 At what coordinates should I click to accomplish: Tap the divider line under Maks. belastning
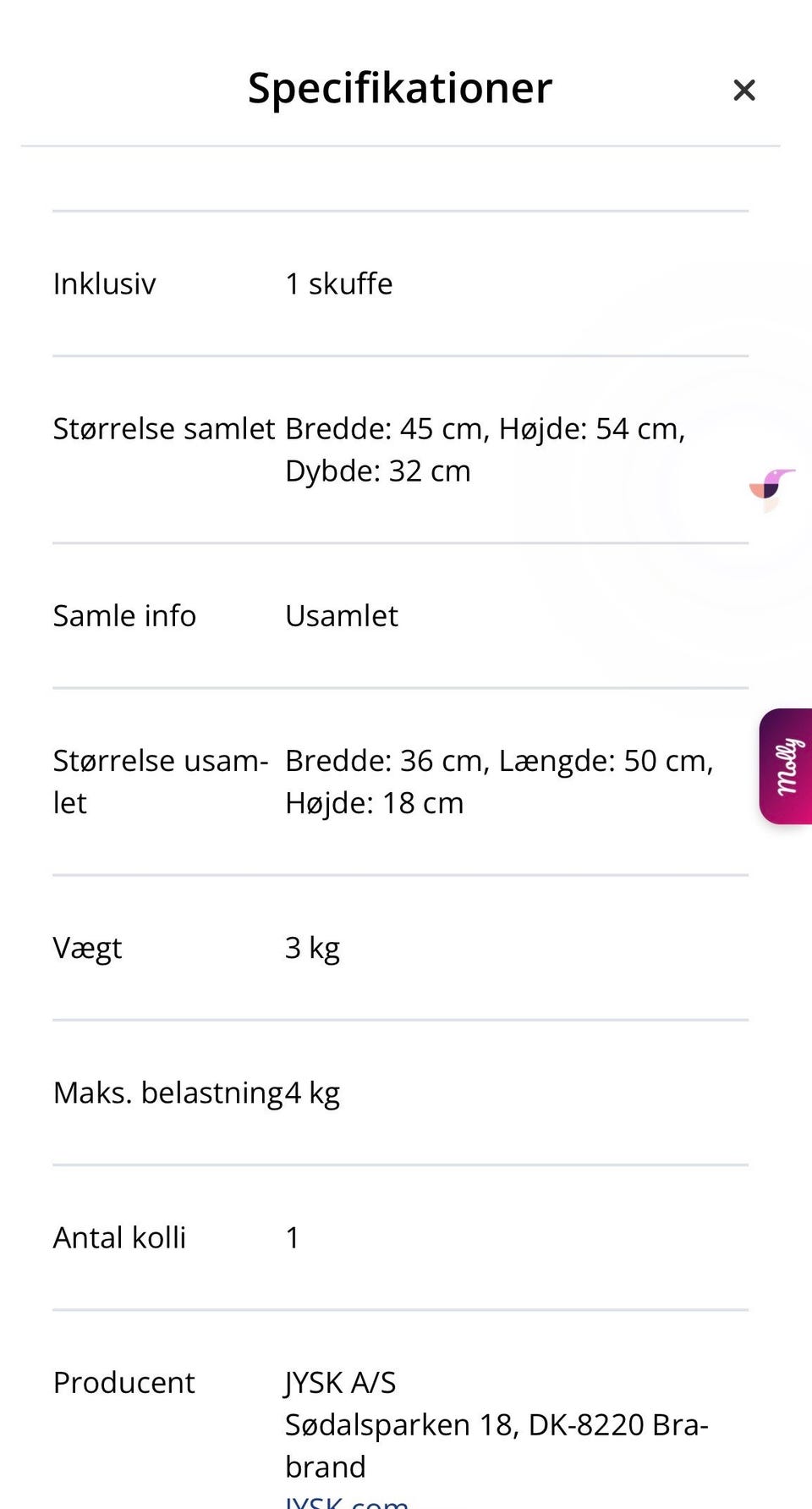401,1163
